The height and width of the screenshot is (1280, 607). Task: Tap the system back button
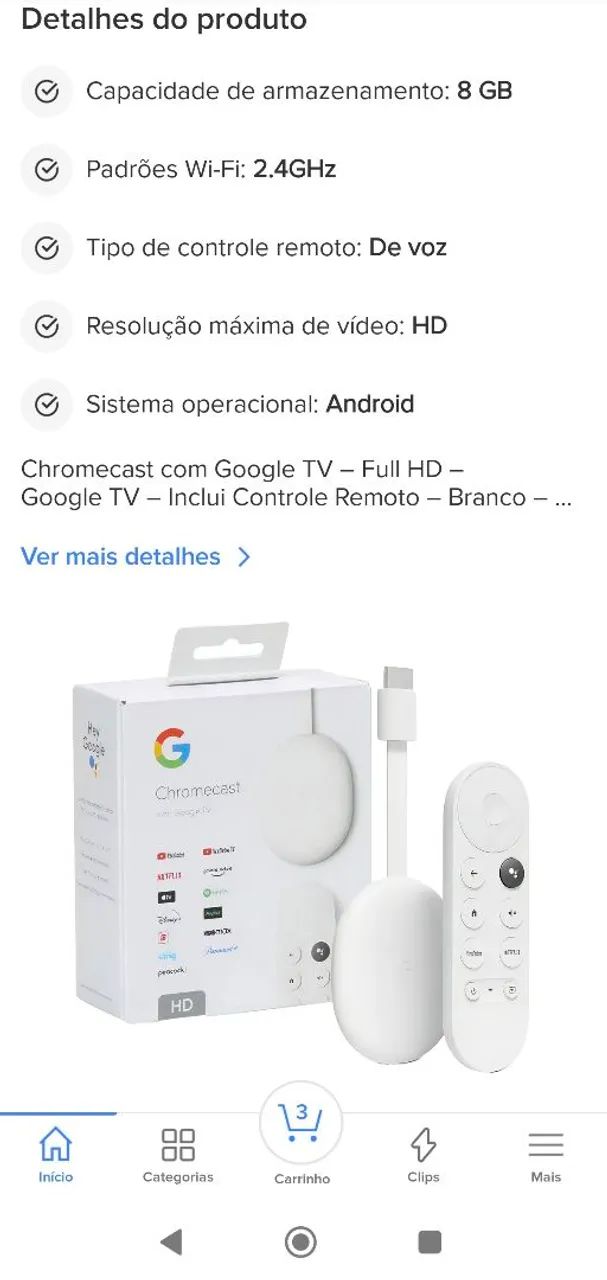(x=171, y=1242)
